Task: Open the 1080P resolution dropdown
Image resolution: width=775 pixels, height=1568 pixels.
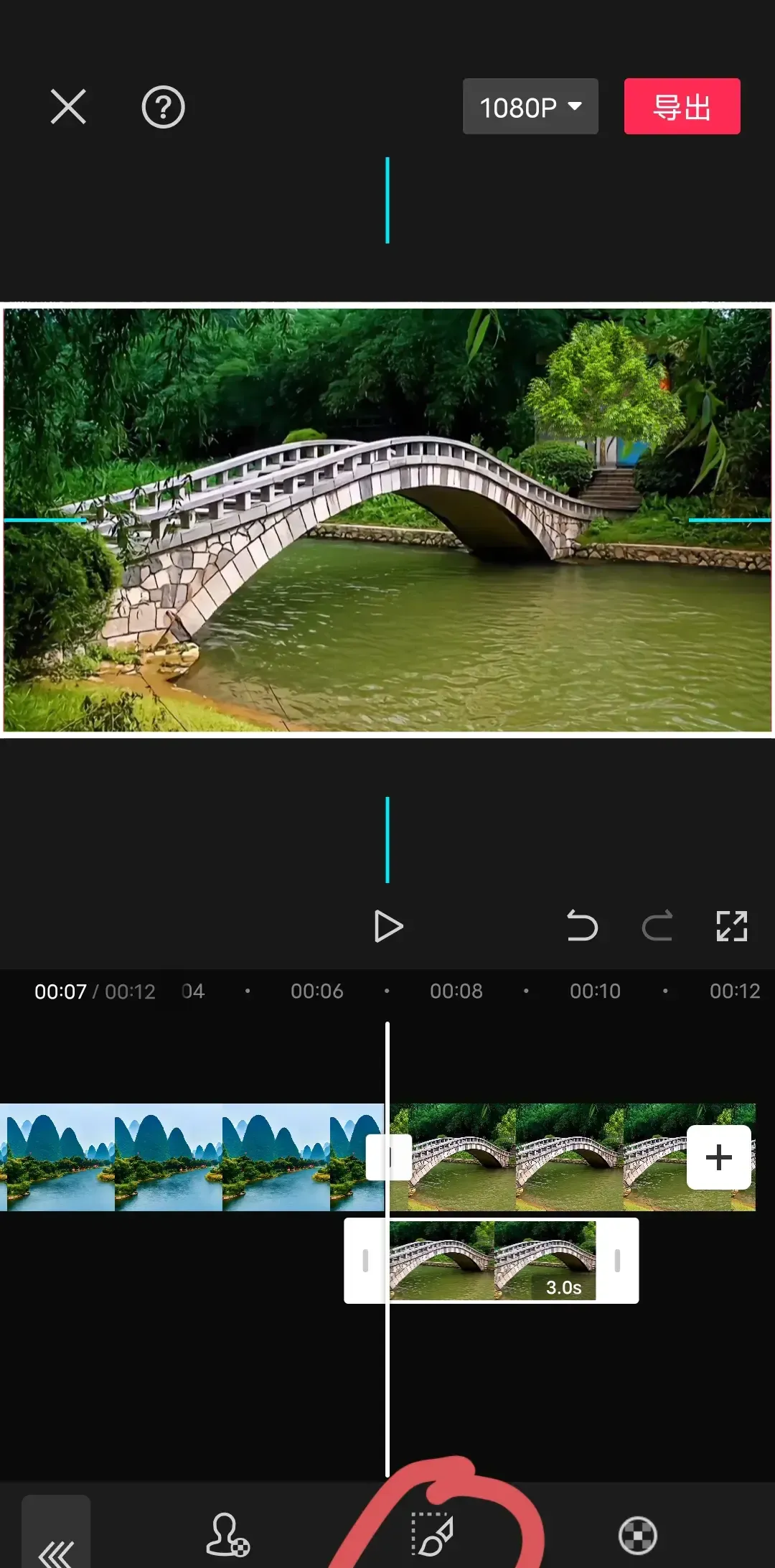Action: pyautogui.click(x=530, y=106)
